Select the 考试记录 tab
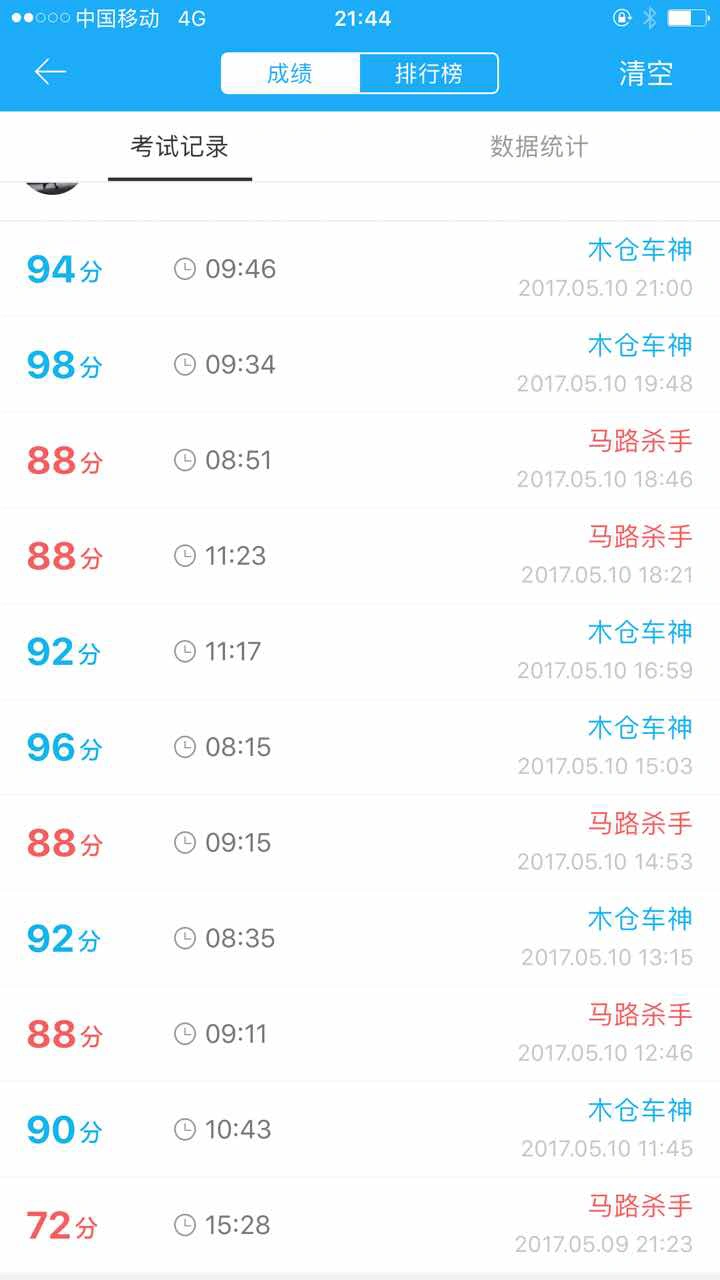The width and height of the screenshot is (720, 1280). [180, 147]
